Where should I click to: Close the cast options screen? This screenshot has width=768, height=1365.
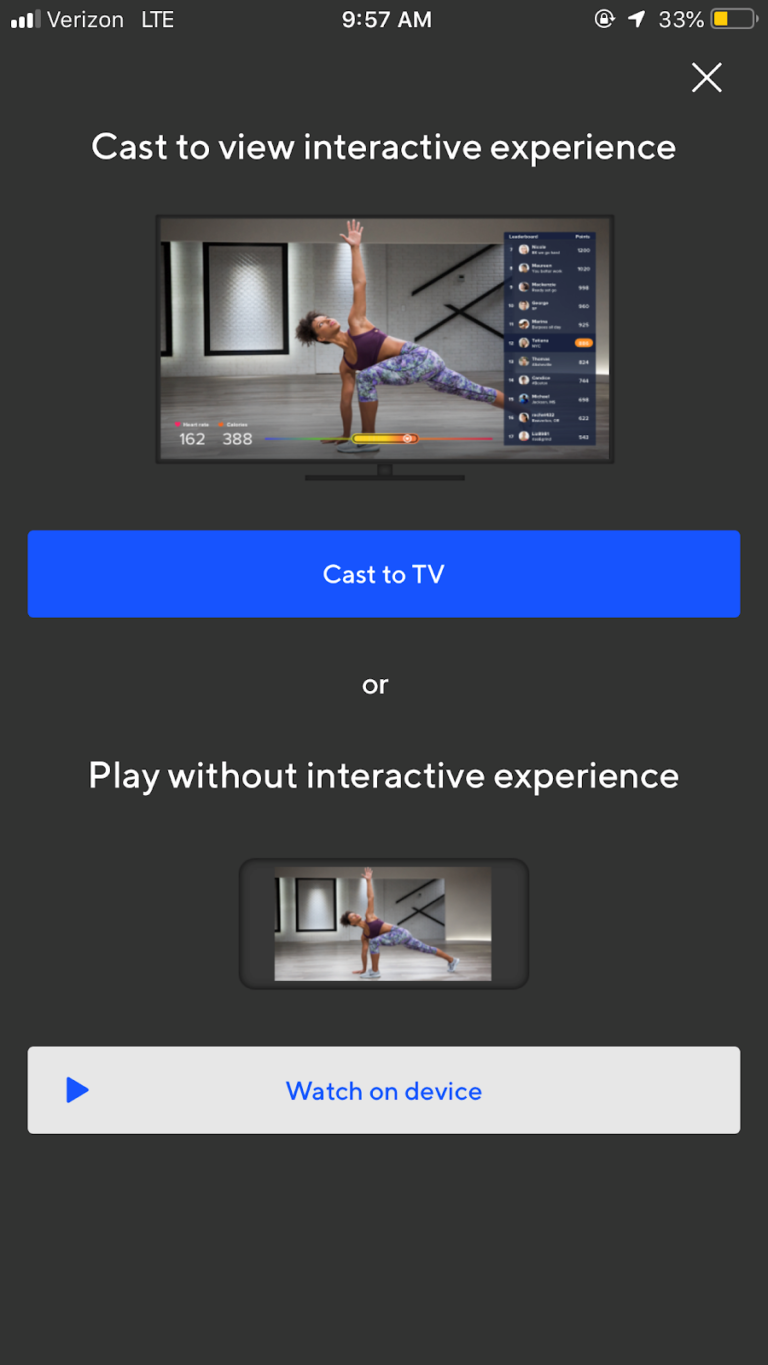tap(707, 77)
